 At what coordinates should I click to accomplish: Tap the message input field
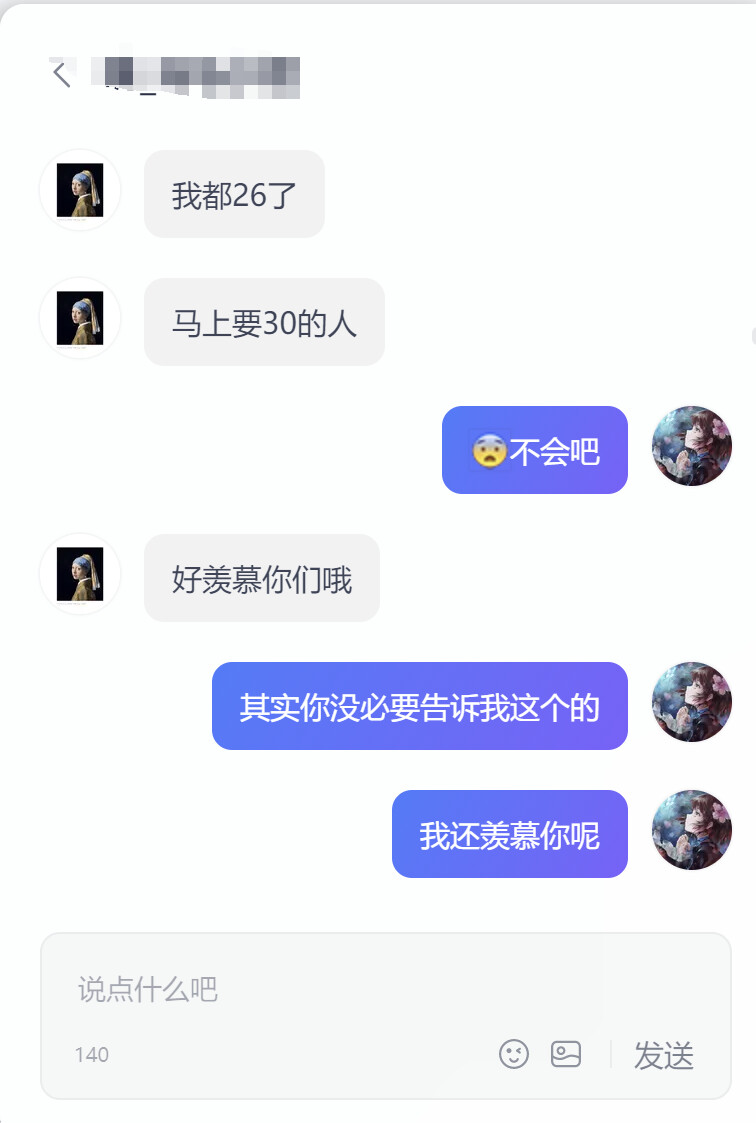point(385,989)
